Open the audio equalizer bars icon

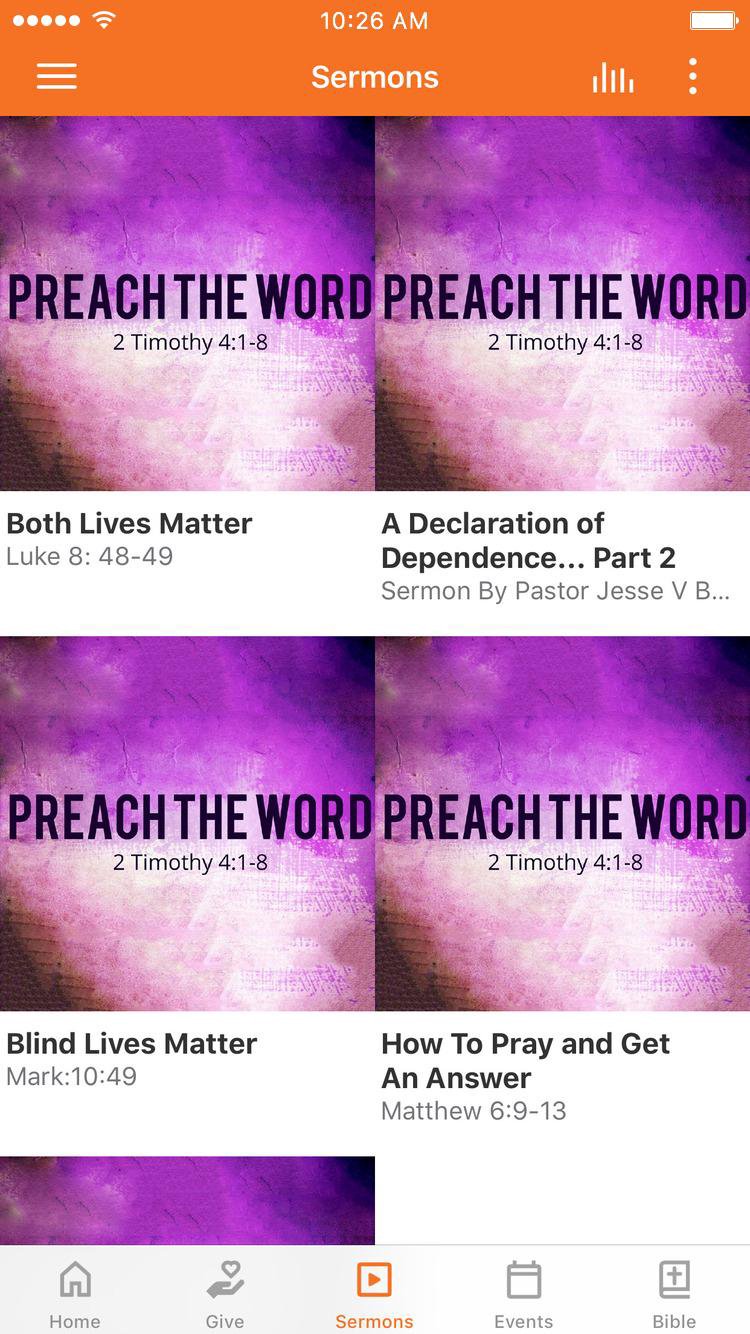[612, 77]
